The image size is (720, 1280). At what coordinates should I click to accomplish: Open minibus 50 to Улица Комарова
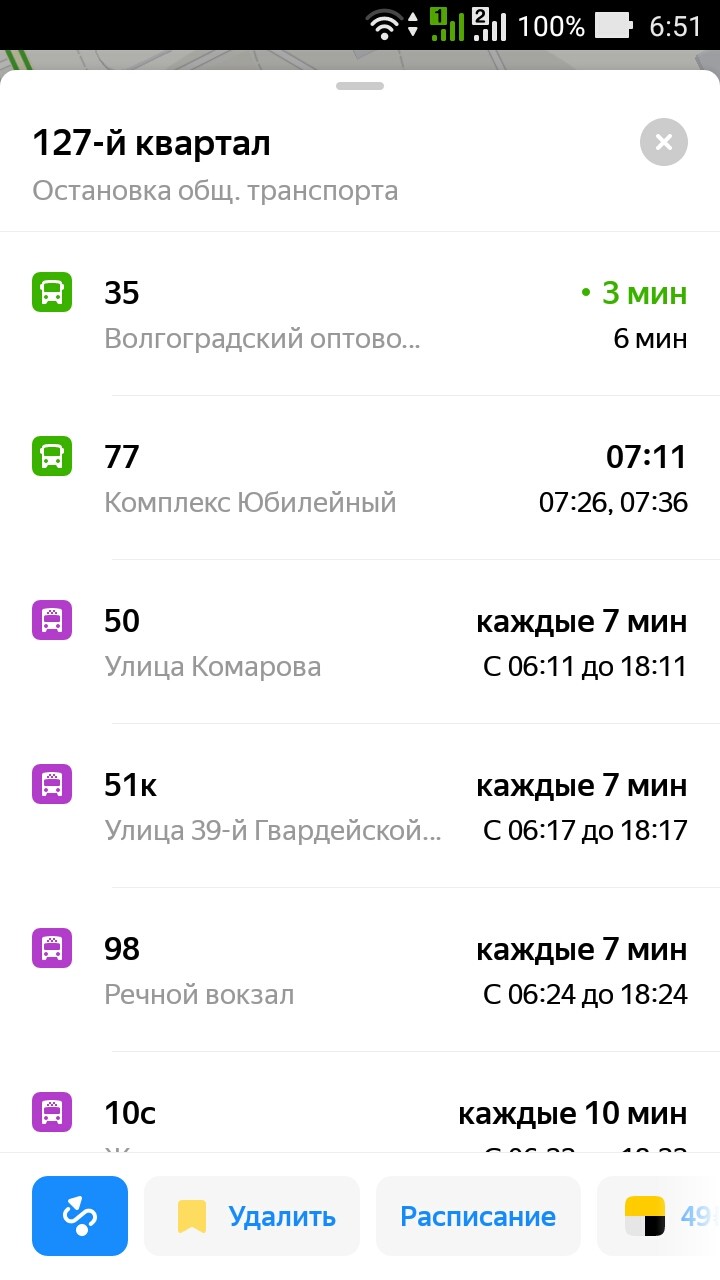tap(360, 643)
